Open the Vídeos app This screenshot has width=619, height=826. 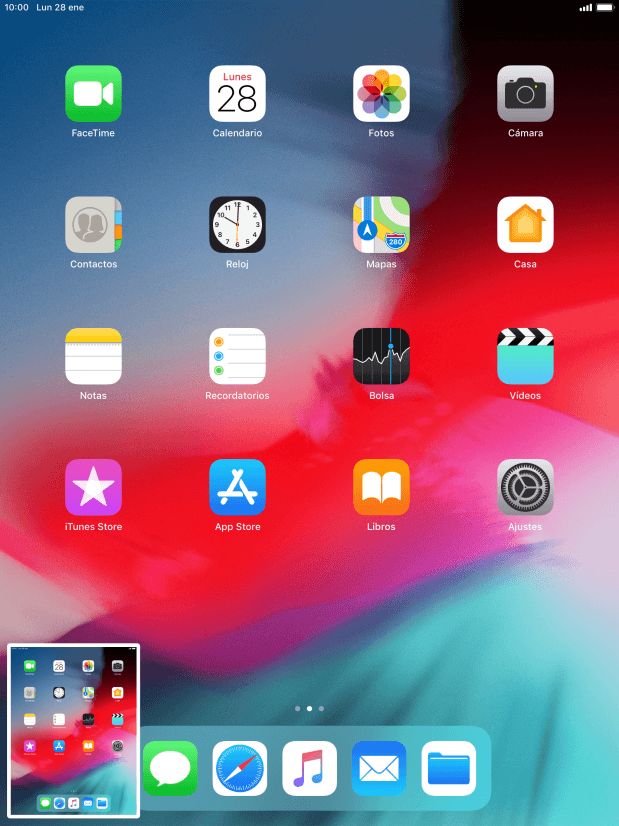pyautogui.click(x=525, y=356)
